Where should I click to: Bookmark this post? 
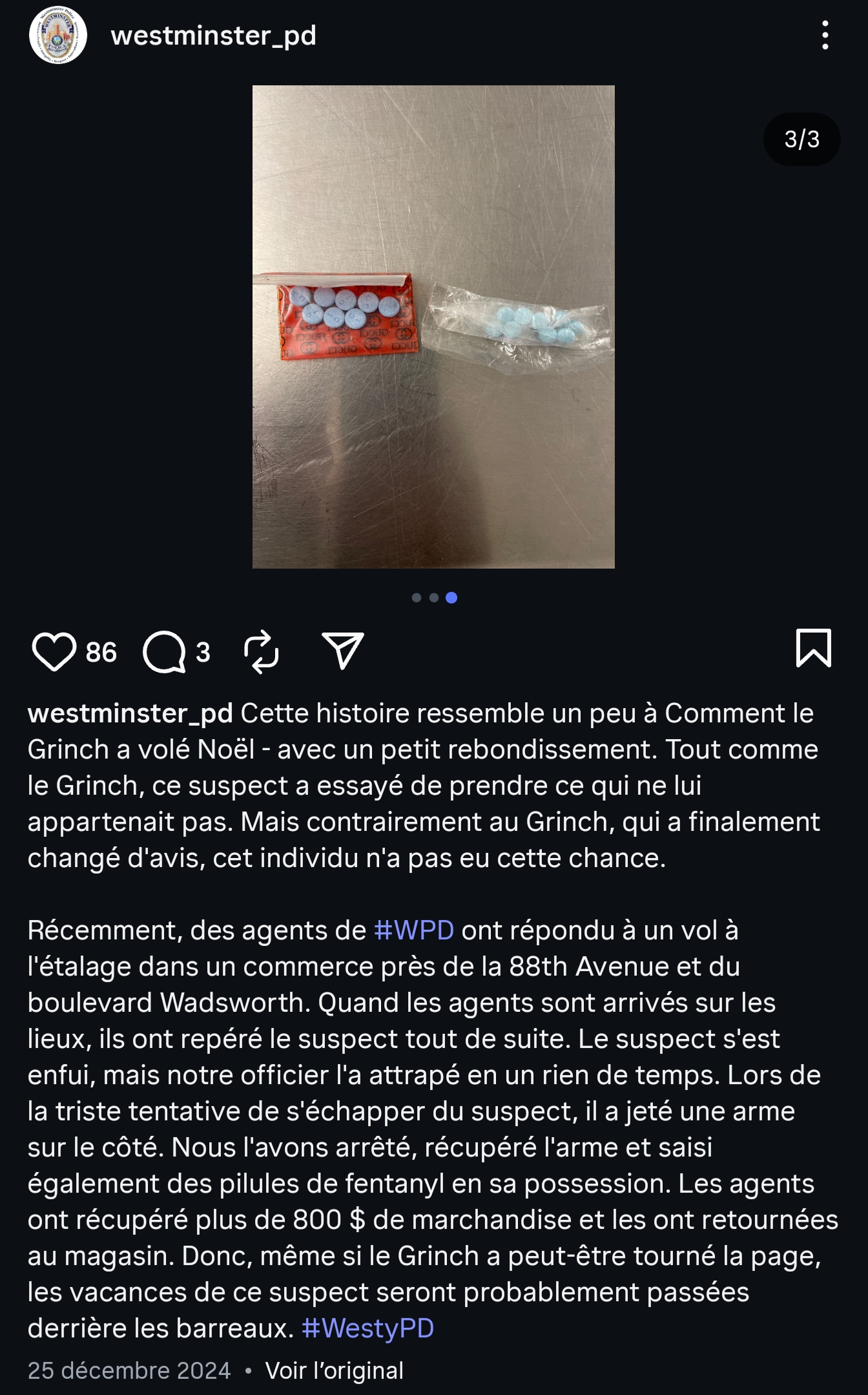pos(813,647)
